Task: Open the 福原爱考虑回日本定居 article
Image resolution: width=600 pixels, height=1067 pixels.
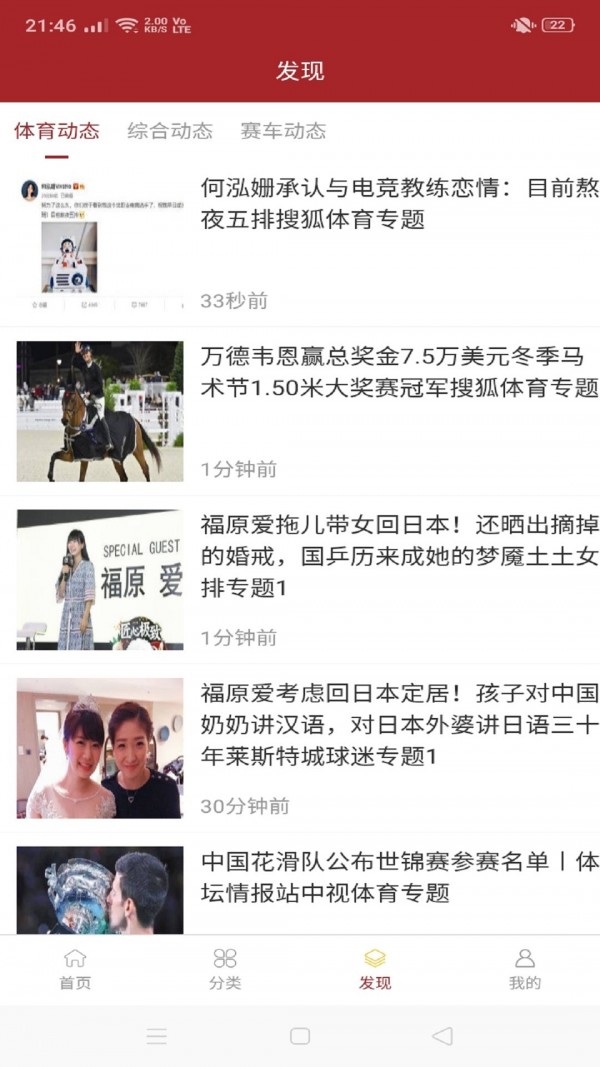Action: pos(399,724)
